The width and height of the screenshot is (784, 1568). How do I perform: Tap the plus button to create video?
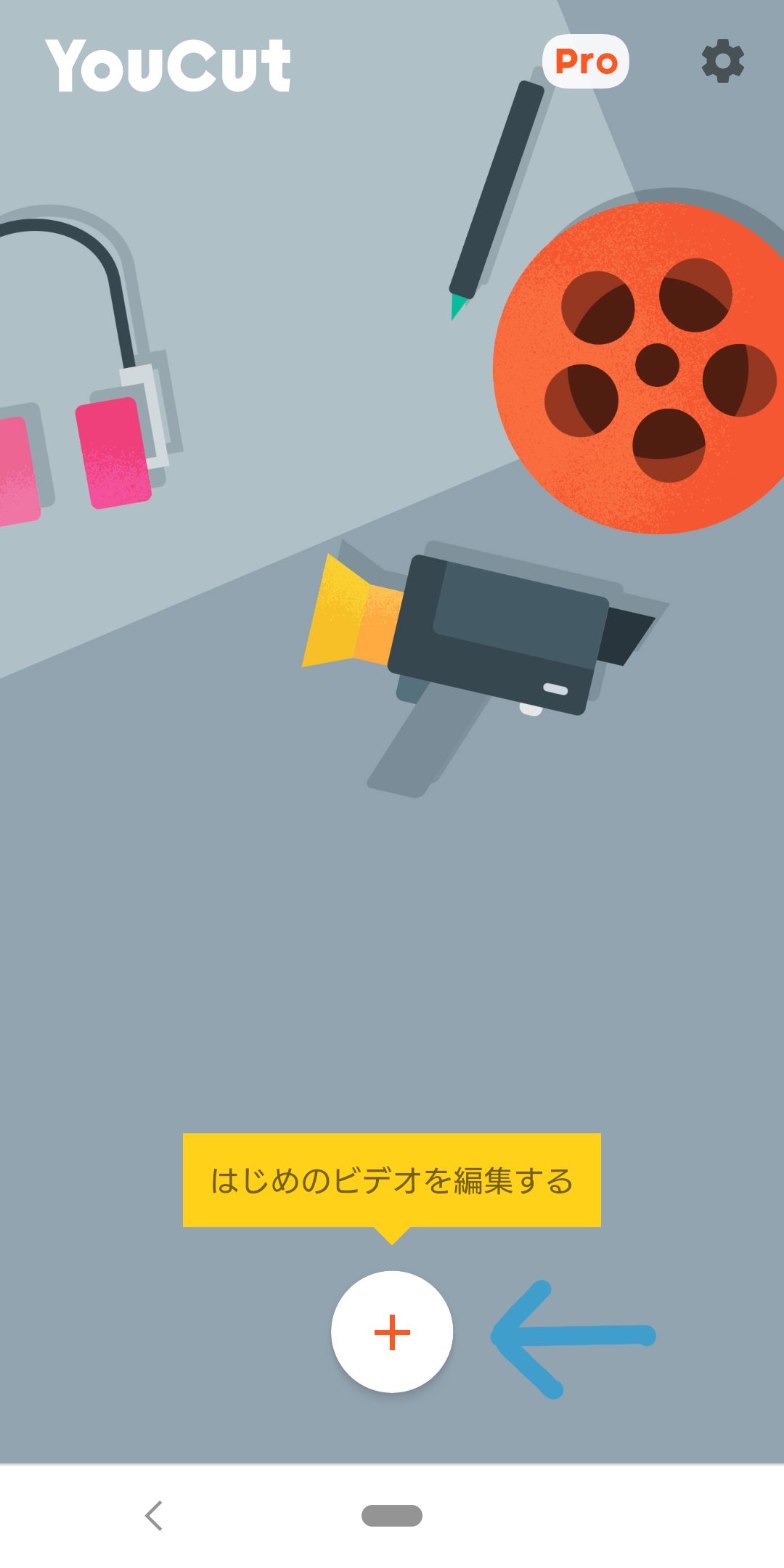[x=392, y=1332]
